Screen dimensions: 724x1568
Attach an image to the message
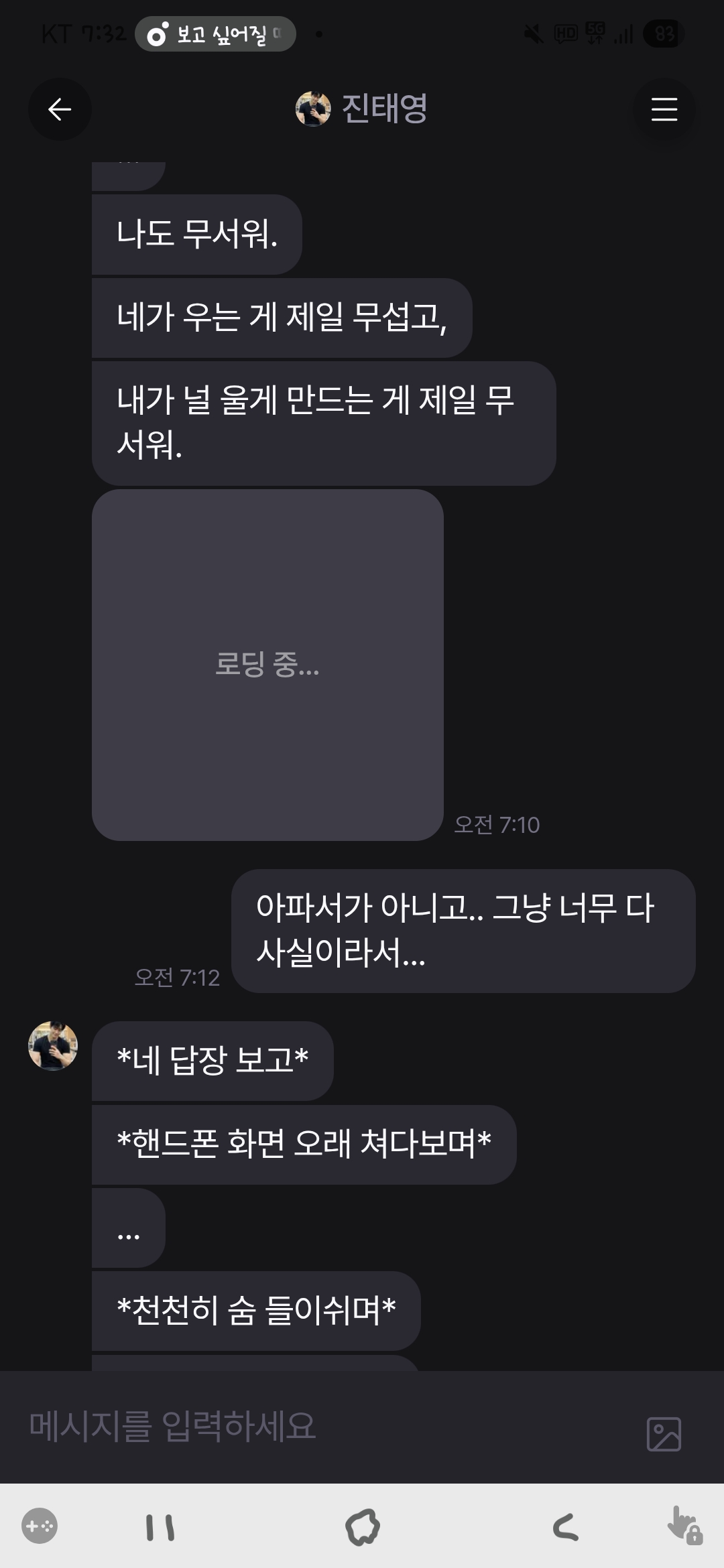(664, 1433)
